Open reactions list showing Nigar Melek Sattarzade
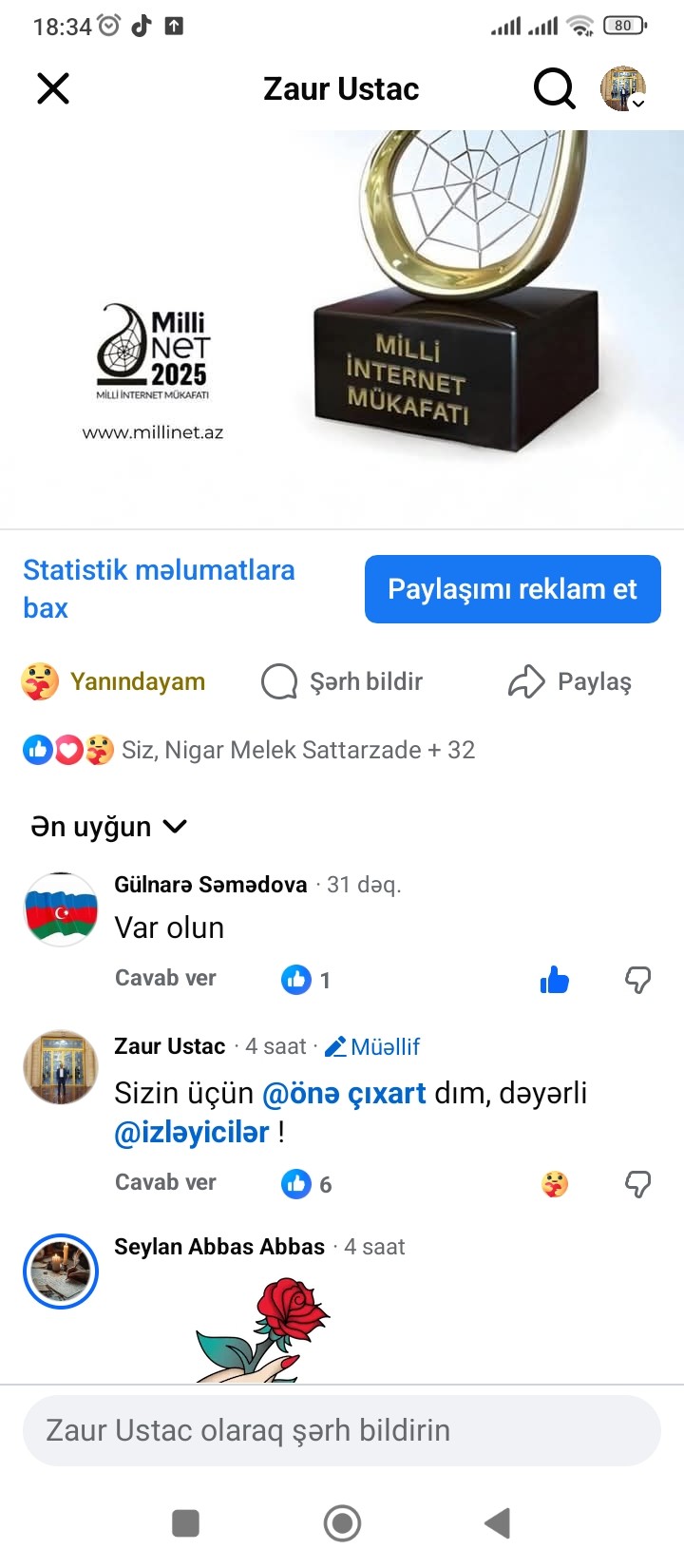Screen dimensions: 684x1568 point(285,750)
